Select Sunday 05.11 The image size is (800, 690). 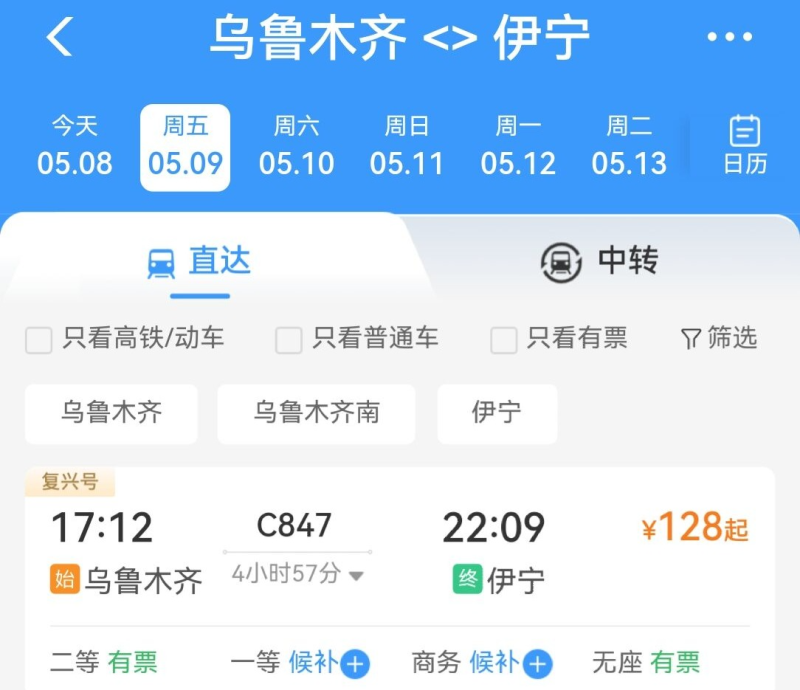(406, 146)
